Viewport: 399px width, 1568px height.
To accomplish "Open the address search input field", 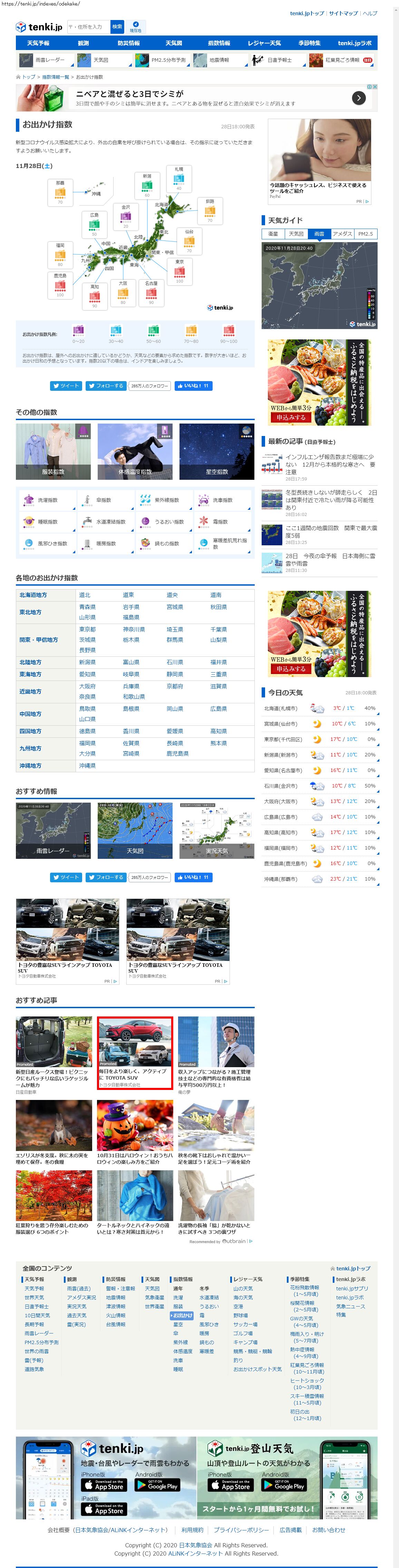I will pyautogui.click(x=88, y=27).
